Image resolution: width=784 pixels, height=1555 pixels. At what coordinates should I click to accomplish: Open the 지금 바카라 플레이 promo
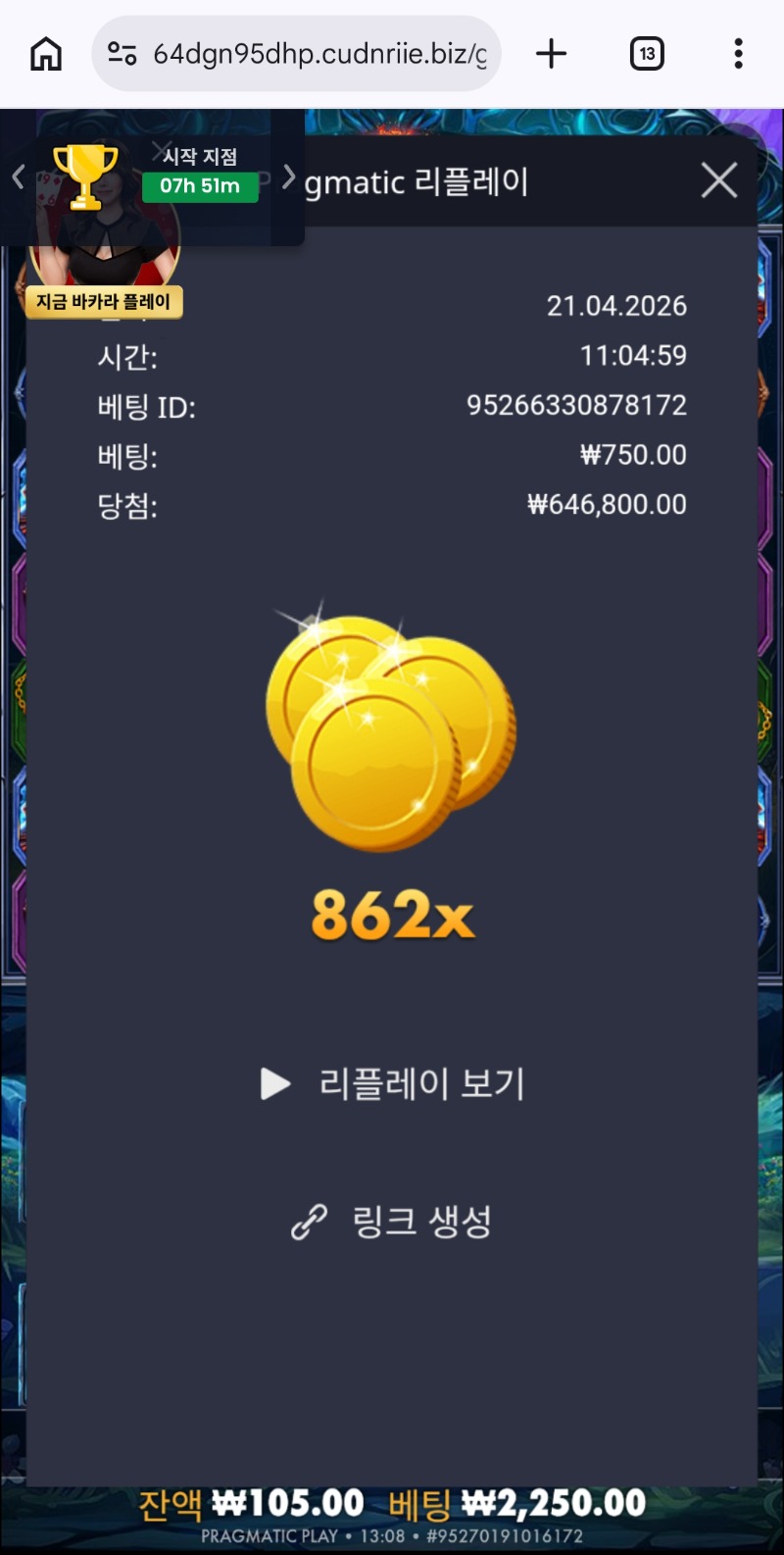point(104,301)
